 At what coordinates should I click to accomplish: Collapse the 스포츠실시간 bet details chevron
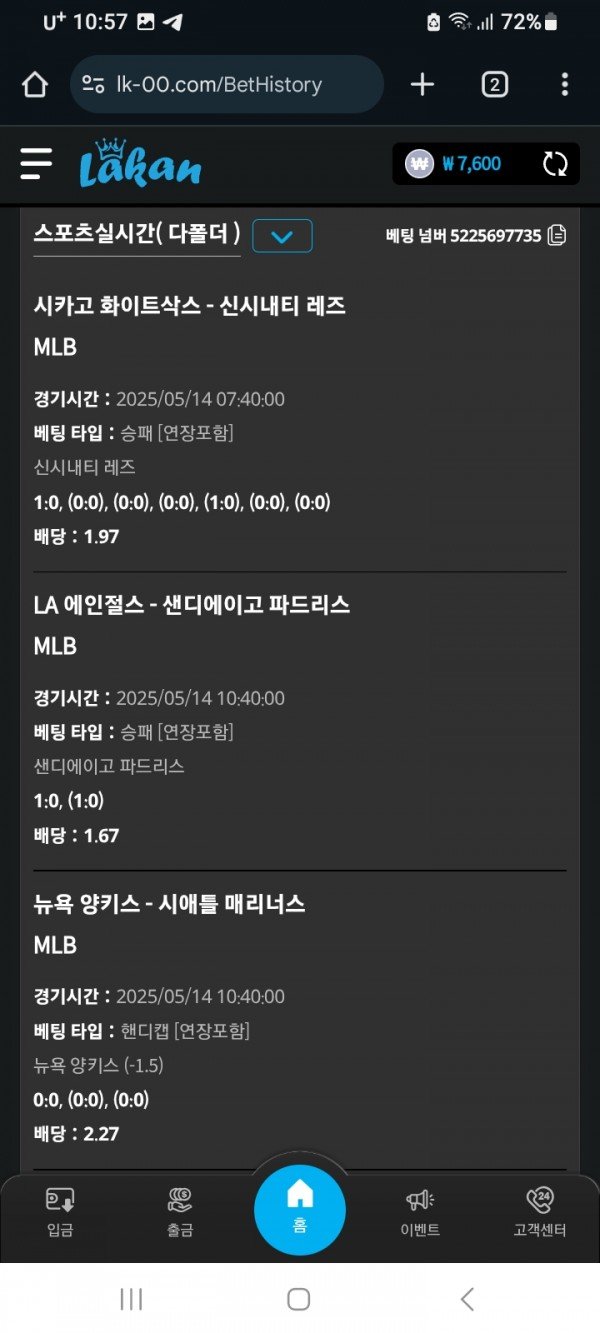pyautogui.click(x=282, y=236)
